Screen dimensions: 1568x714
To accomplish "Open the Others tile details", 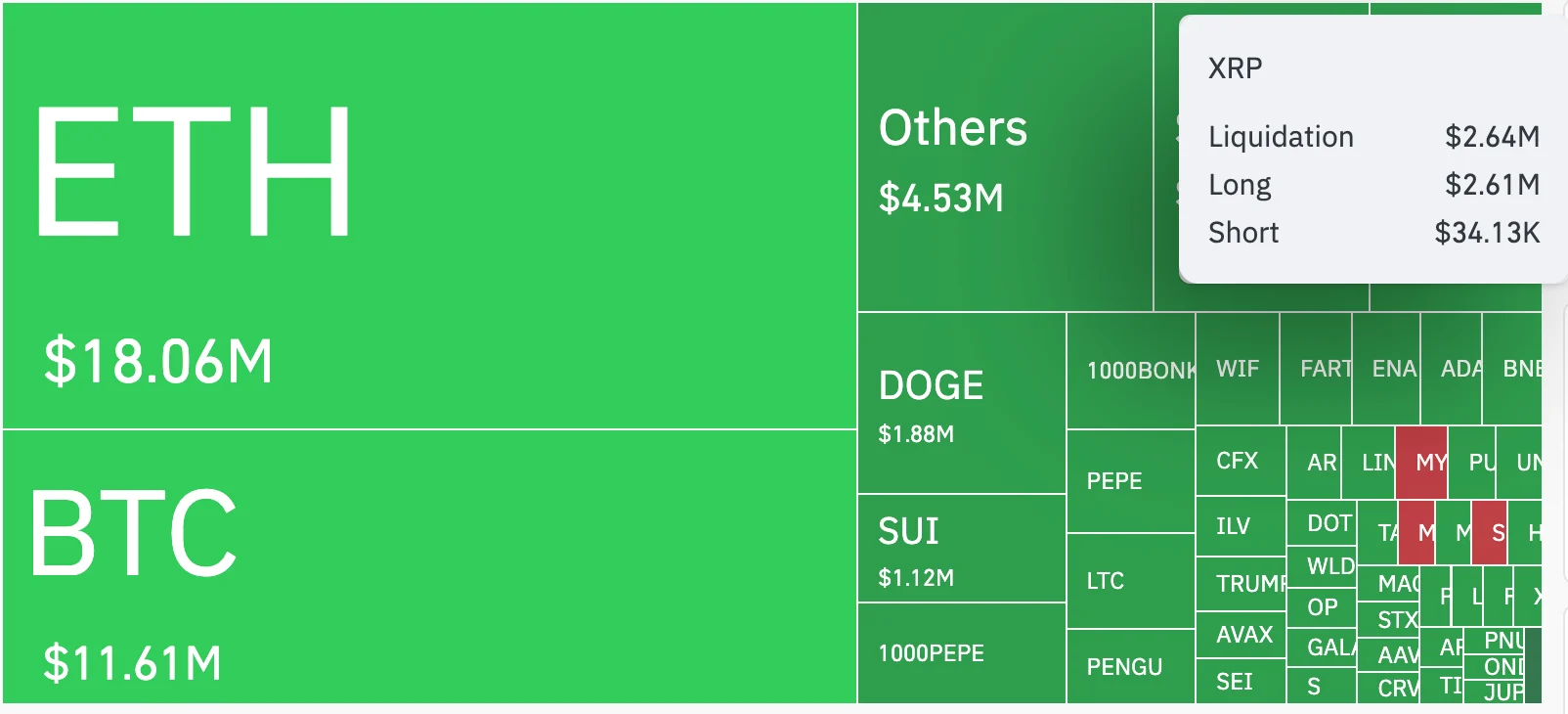I will 1005,156.
